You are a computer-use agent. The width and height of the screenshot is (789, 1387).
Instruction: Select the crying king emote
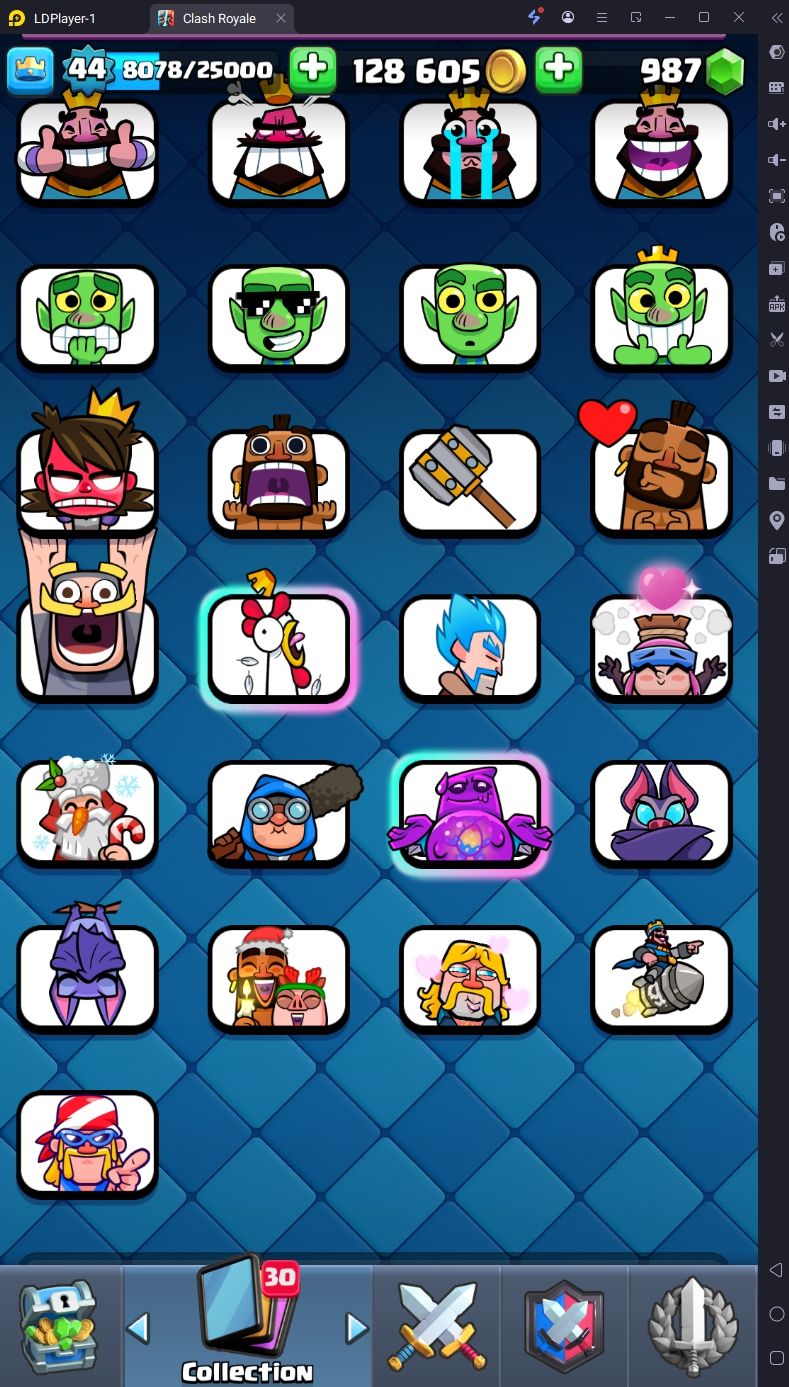[x=470, y=150]
